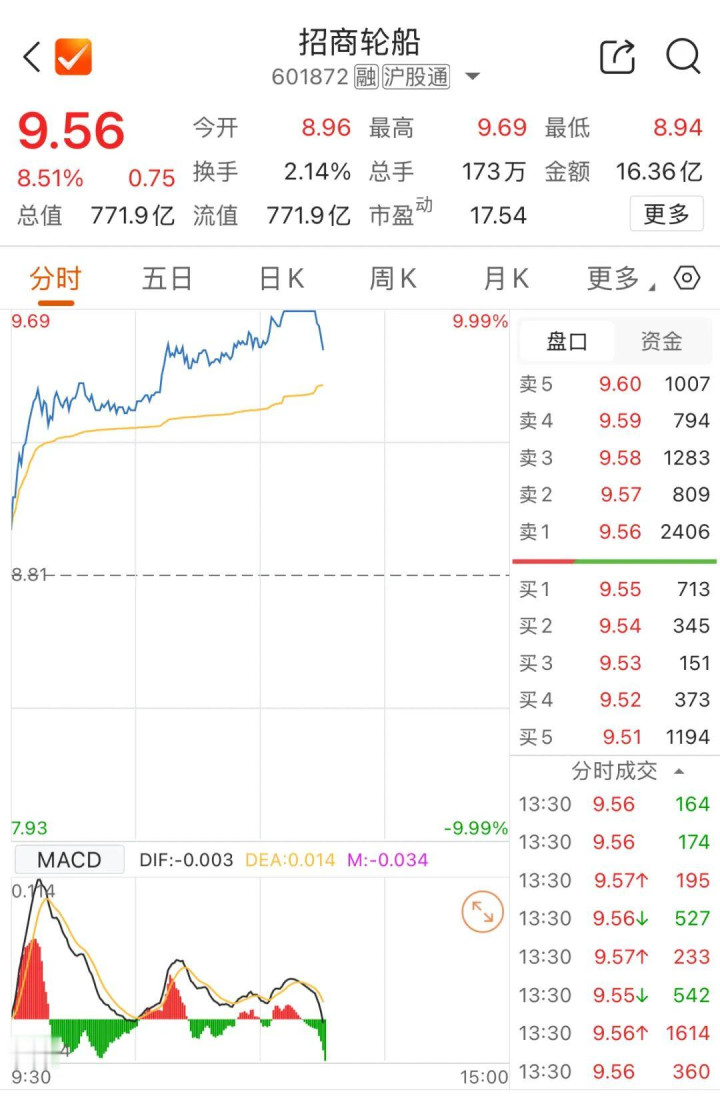
Task: Collapse the 分时成交 section arrow
Action: point(679,771)
